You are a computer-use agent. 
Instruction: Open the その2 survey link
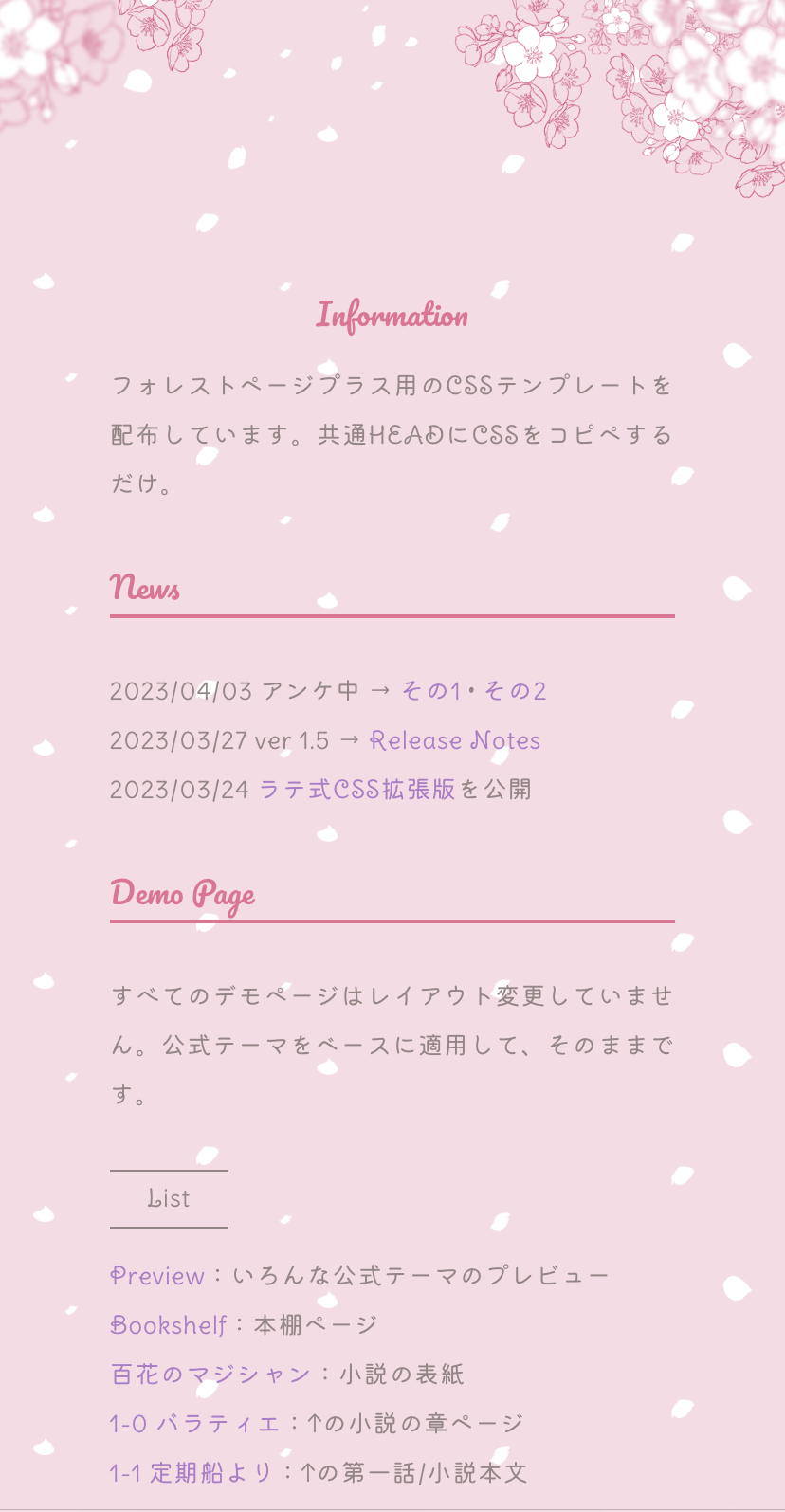pos(515,691)
